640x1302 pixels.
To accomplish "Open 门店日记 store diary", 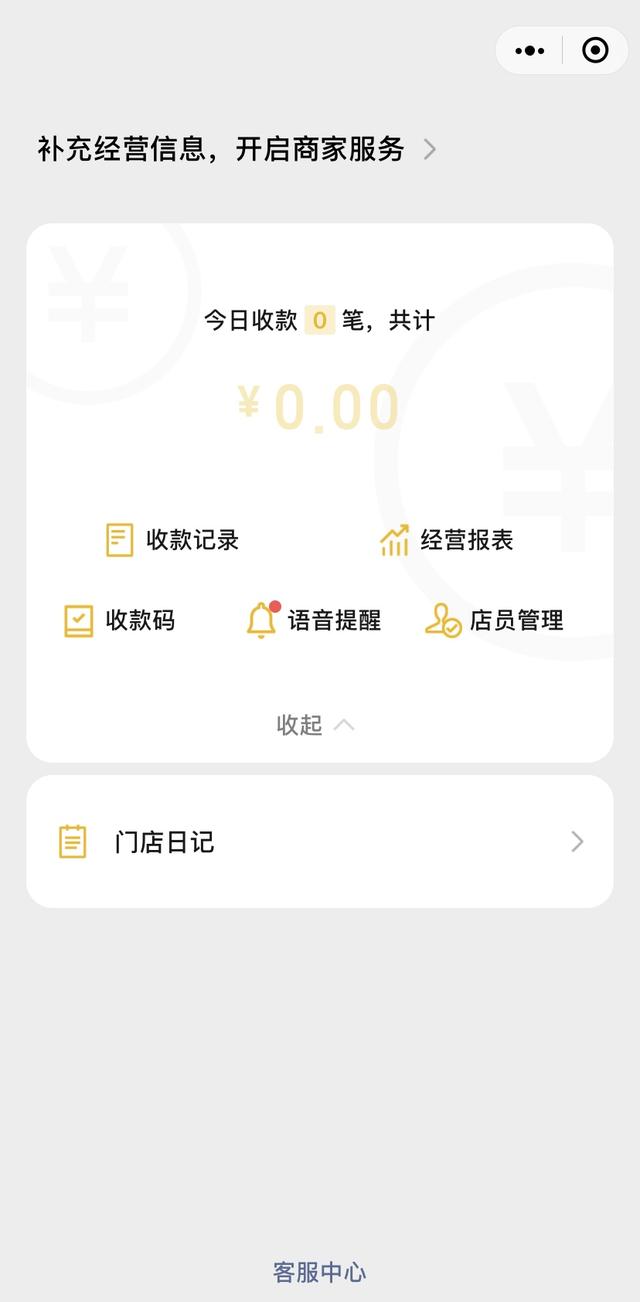I will click(x=319, y=842).
